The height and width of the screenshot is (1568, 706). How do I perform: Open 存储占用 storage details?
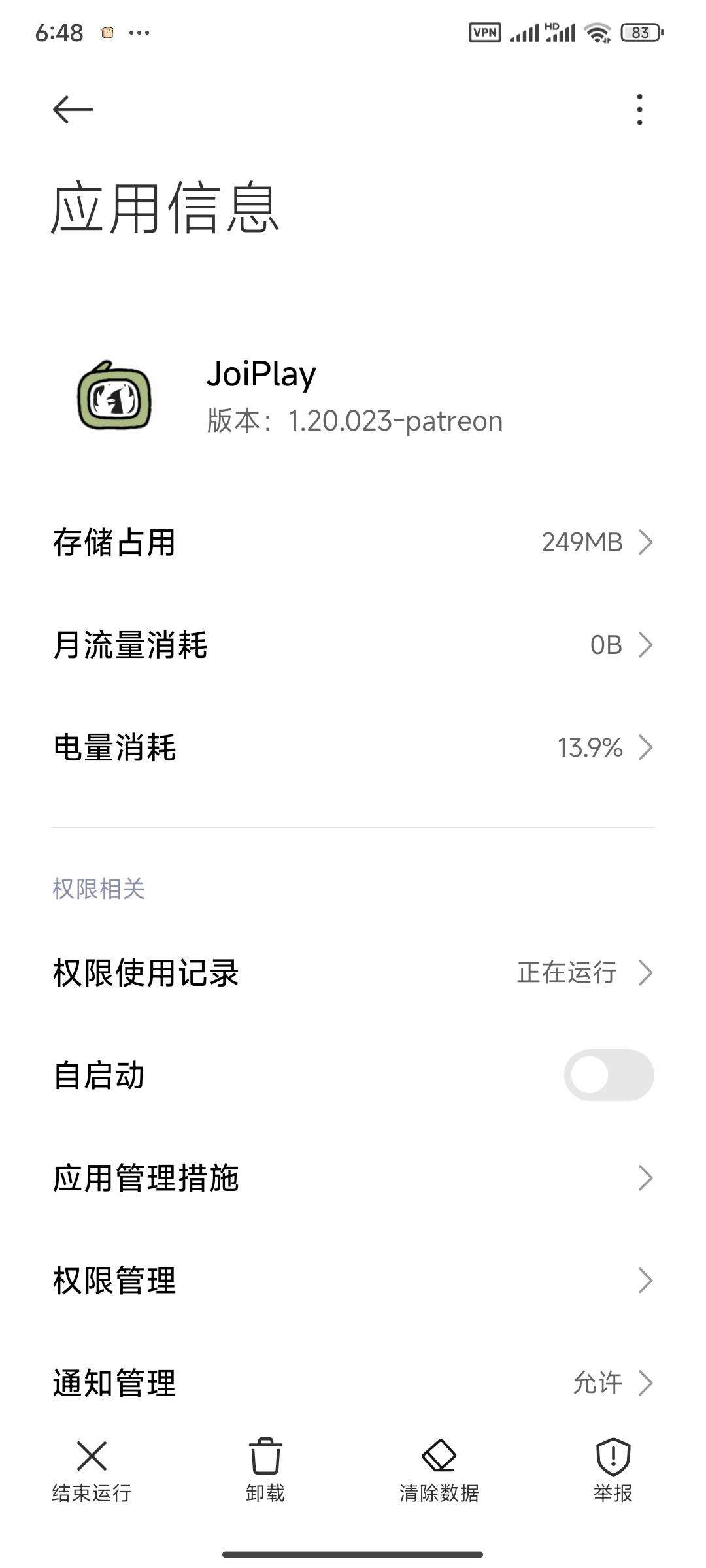tap(353, 542)
